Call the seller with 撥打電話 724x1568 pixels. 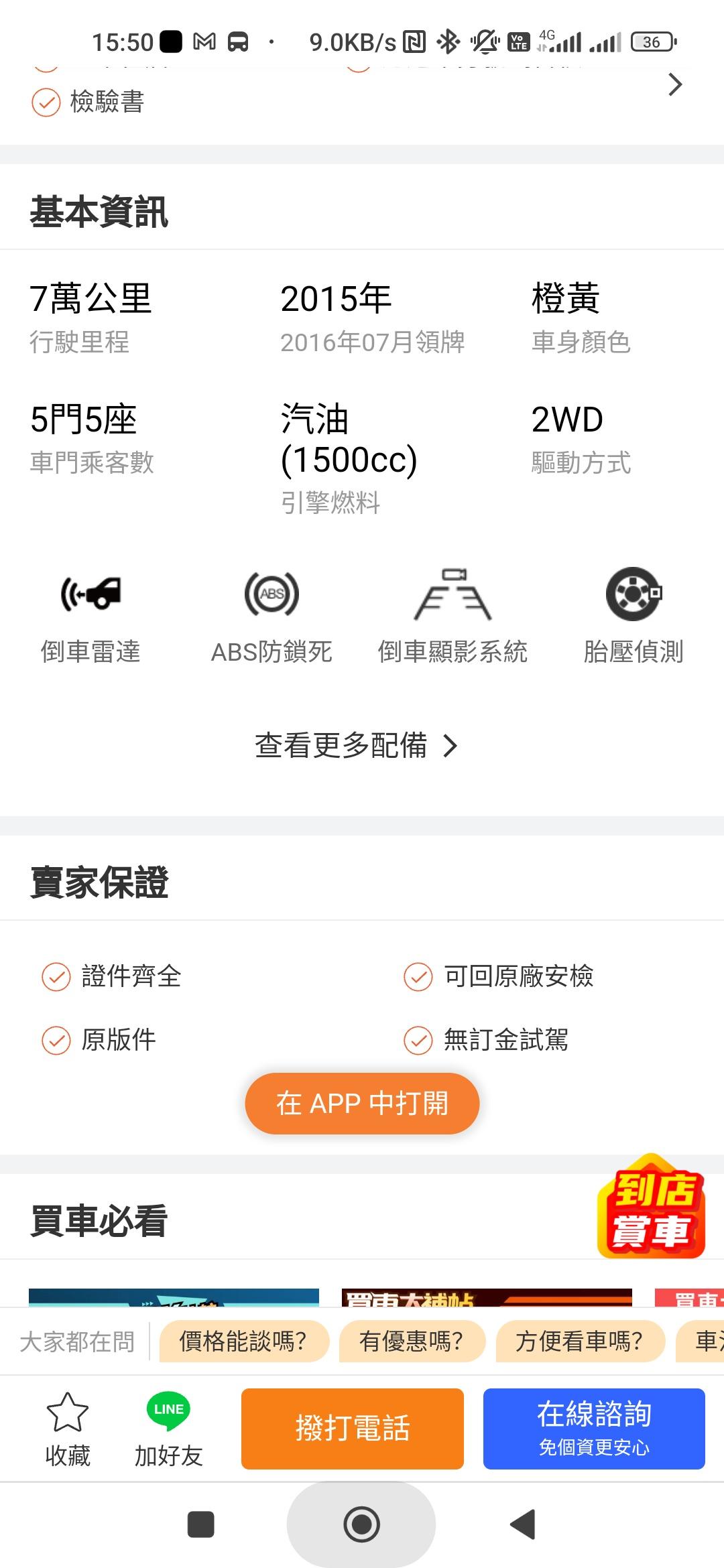353,1429
